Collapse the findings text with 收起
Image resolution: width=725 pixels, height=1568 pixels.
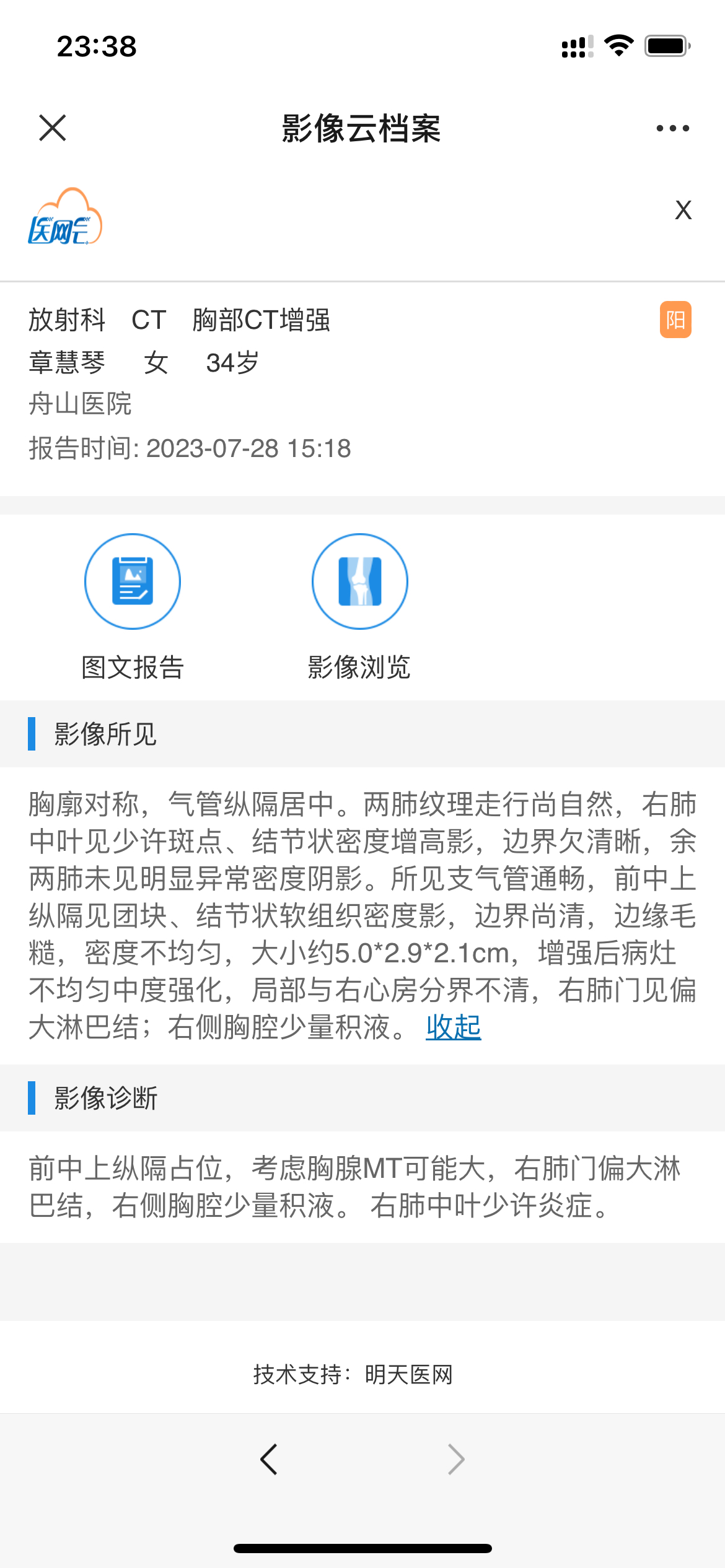coord(454,1027)
